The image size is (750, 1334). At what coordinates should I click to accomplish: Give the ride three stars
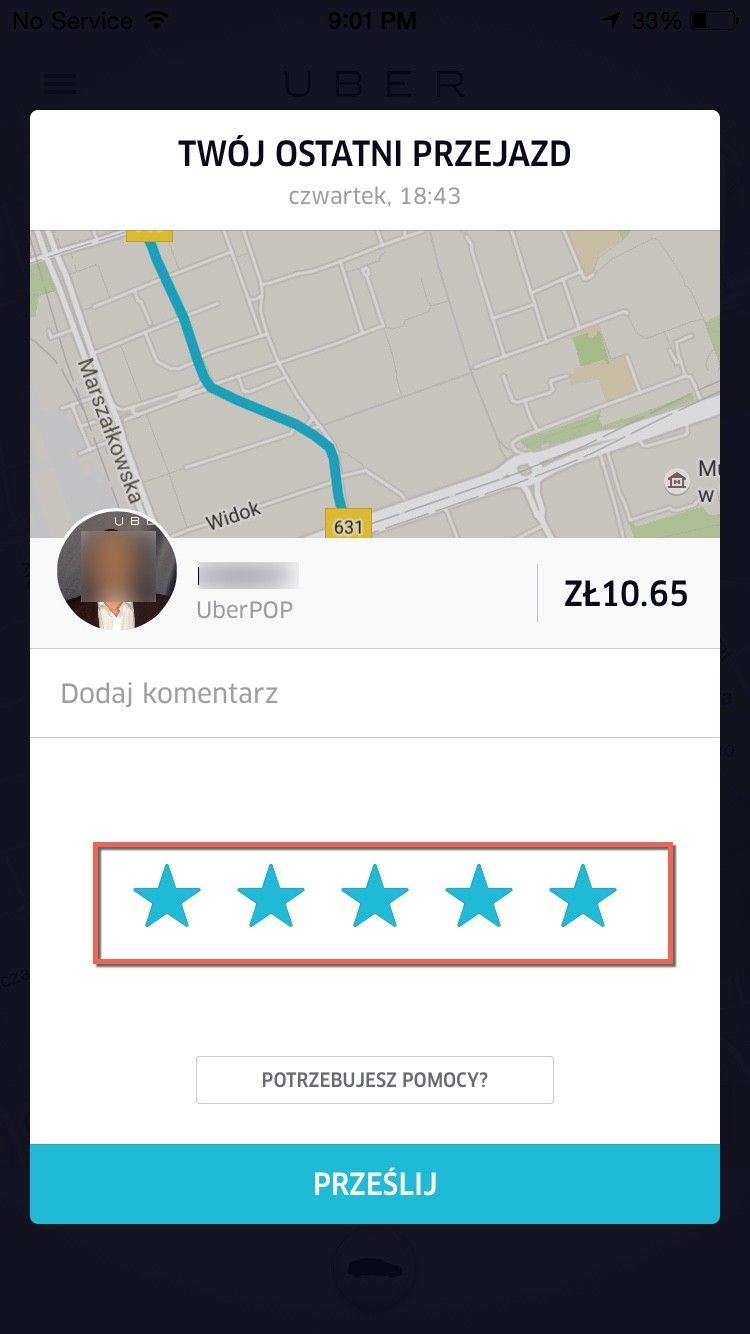[375, 898]
